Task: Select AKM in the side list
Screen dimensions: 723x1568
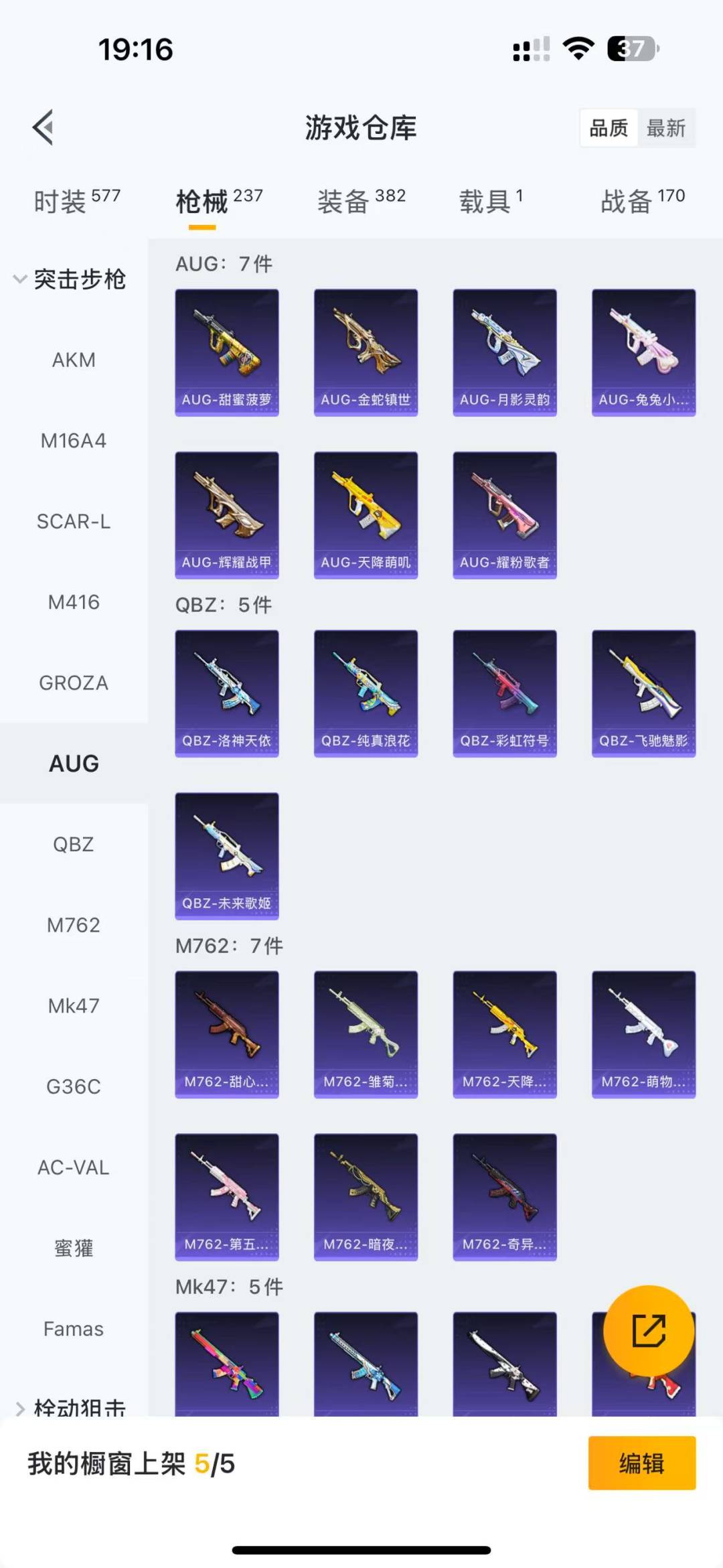Action: click(74, 360)
